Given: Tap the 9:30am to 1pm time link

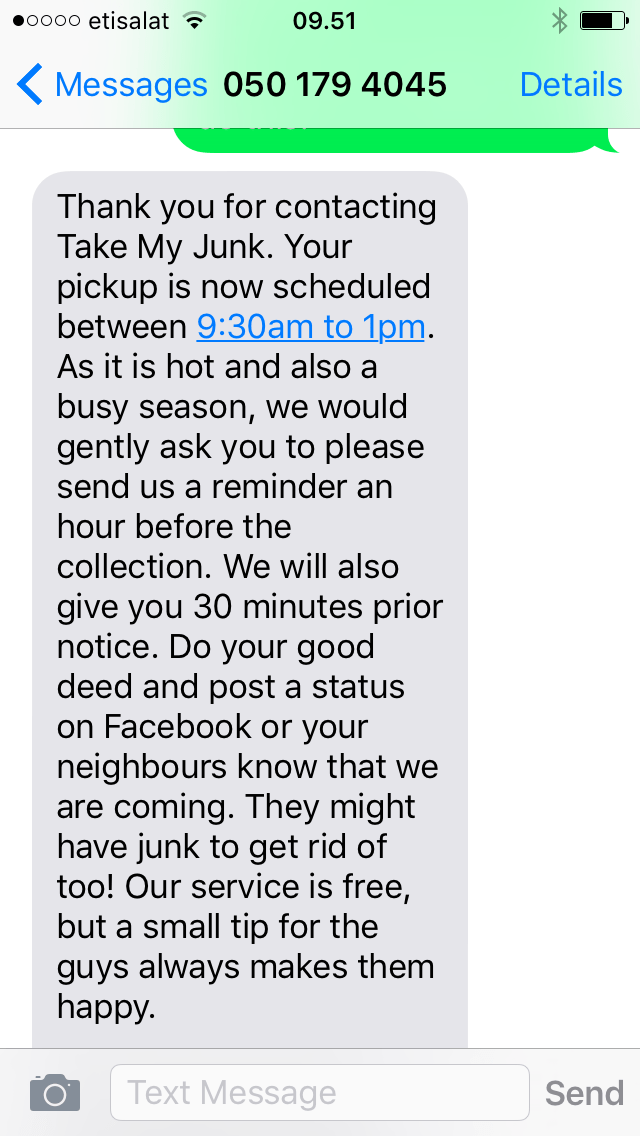Looking at the screenshot, I should pyautogui.click(x=311, y=326).
